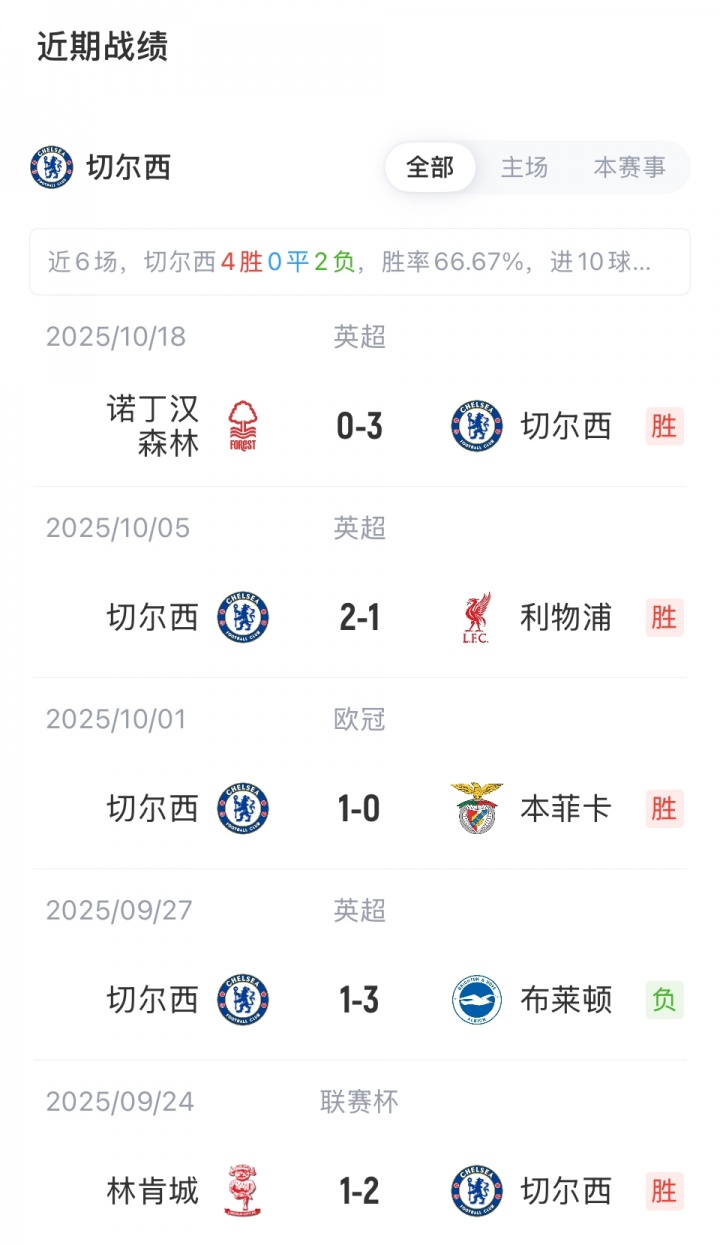Open the 诺丁汉森林 0-3 切尔西 match

tap(360, 427)
